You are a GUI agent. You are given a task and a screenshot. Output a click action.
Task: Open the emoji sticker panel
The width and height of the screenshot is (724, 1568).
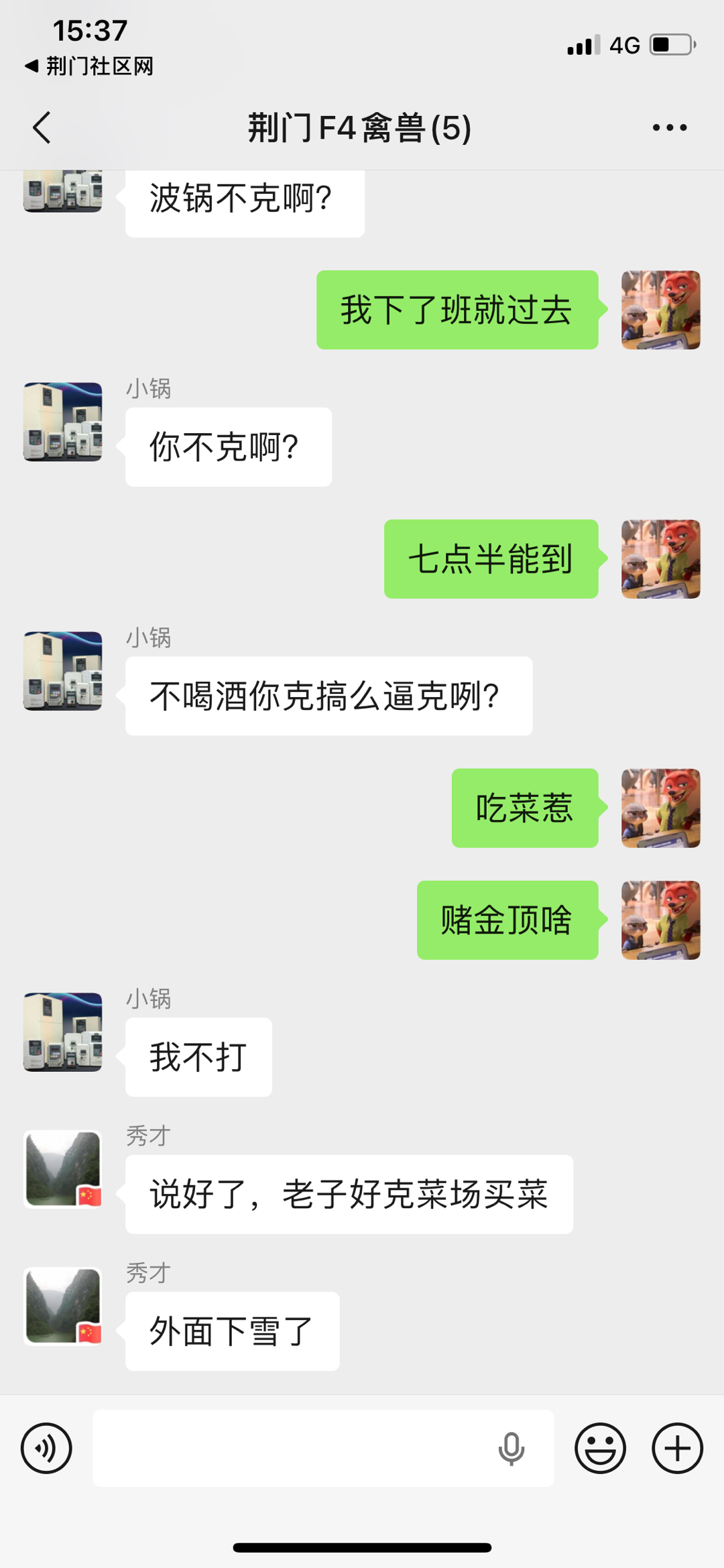(x=600, y=1448)
